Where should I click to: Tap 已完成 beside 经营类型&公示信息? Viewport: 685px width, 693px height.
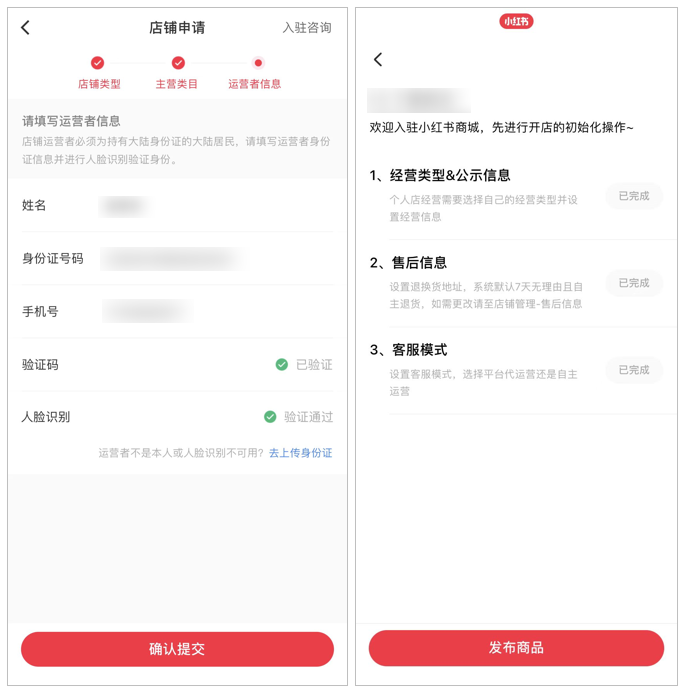click(634, 196)
